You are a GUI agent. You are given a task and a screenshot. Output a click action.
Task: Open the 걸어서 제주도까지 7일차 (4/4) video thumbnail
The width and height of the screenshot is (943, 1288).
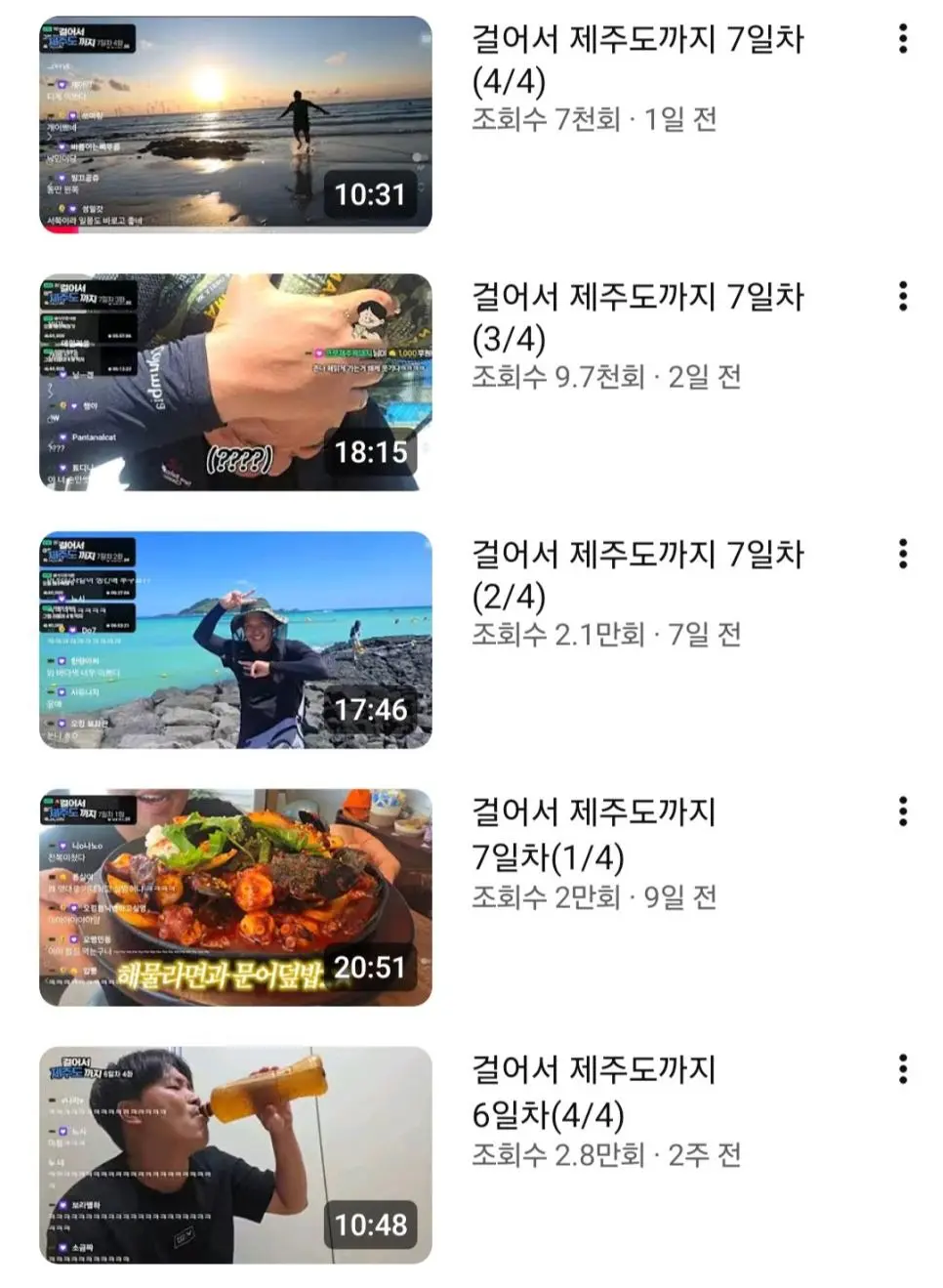[x=235, y=124]
